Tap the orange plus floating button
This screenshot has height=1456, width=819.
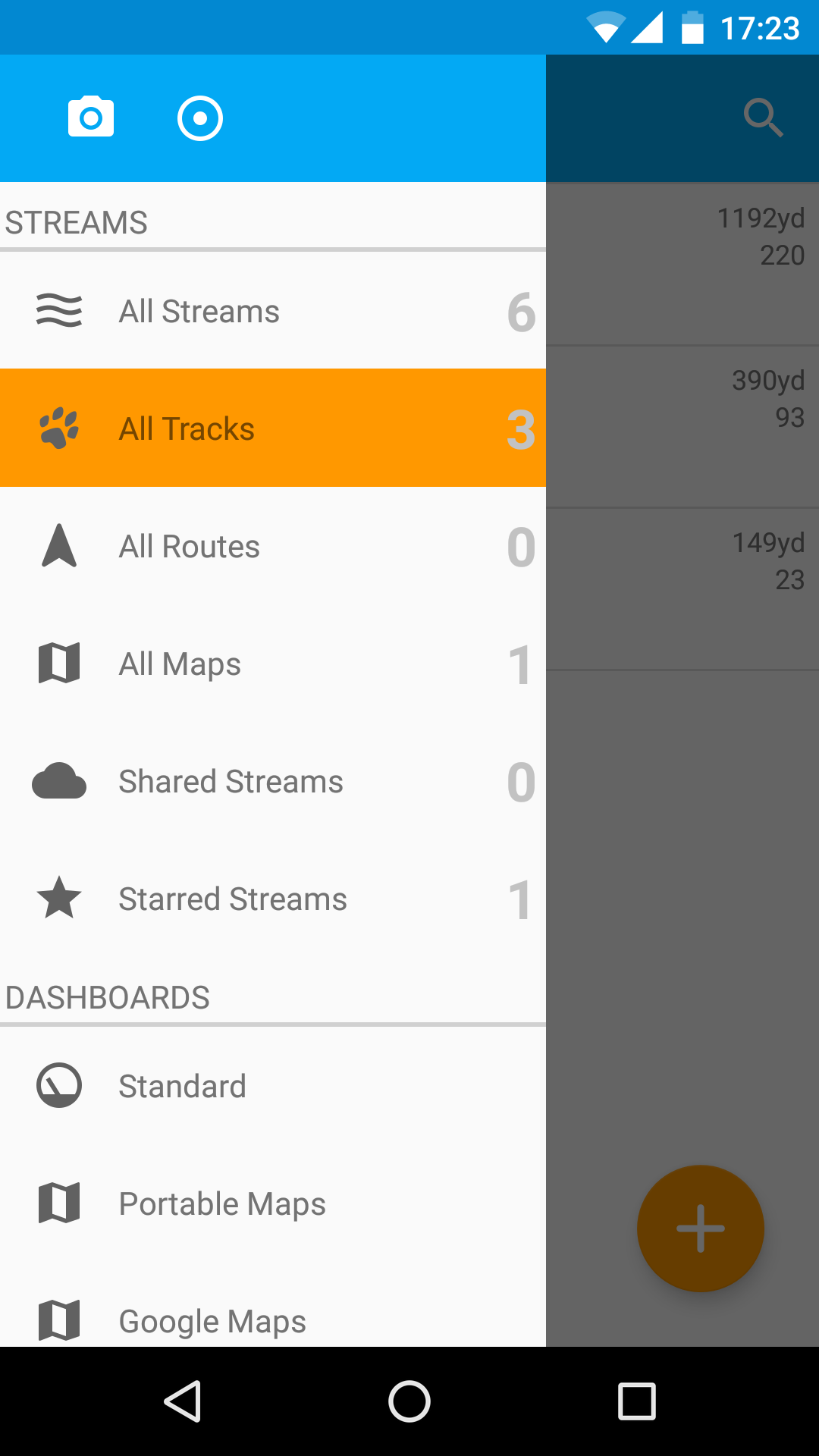coord(700,1228)
